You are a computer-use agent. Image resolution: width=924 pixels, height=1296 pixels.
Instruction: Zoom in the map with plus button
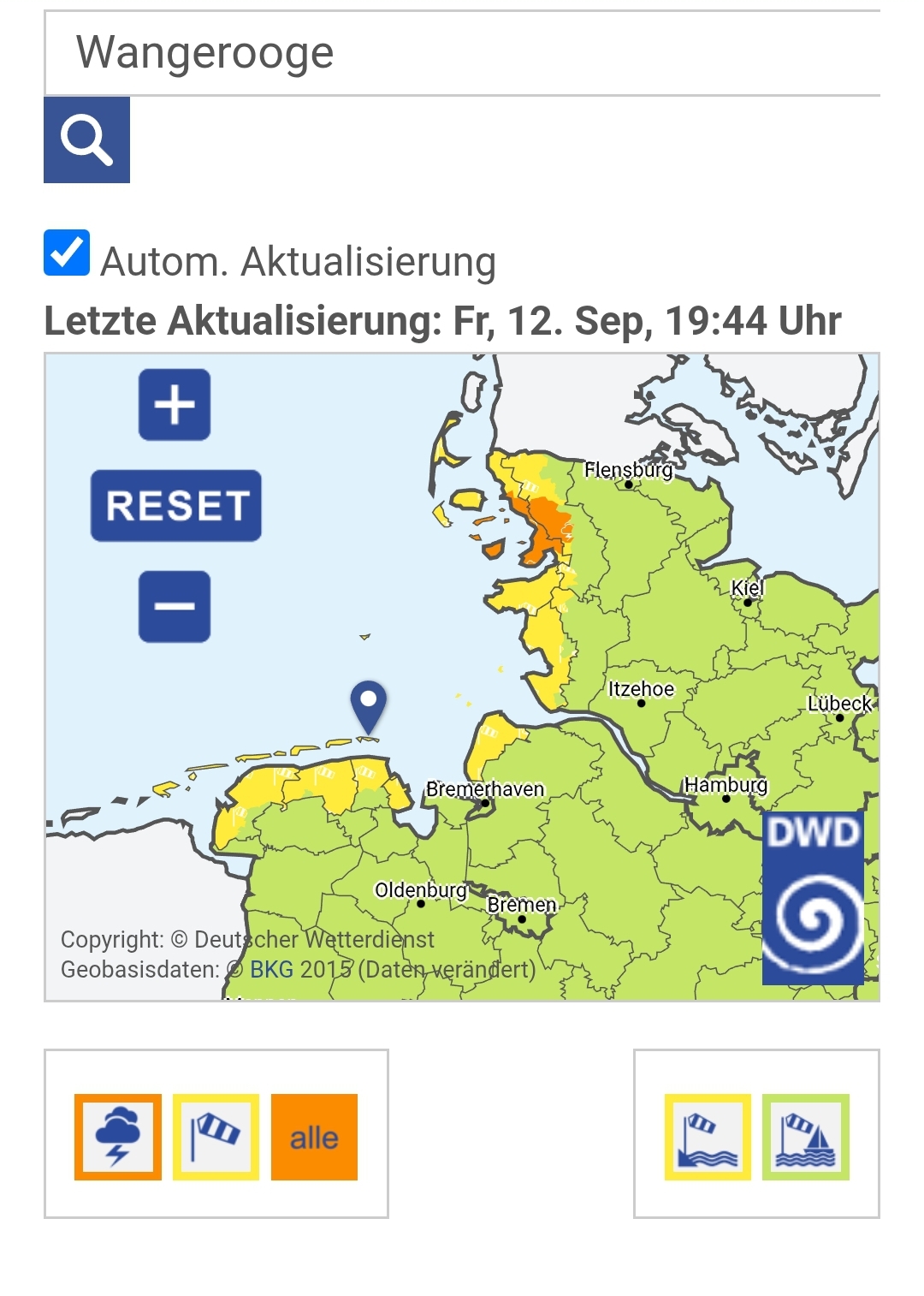point(175,405)
